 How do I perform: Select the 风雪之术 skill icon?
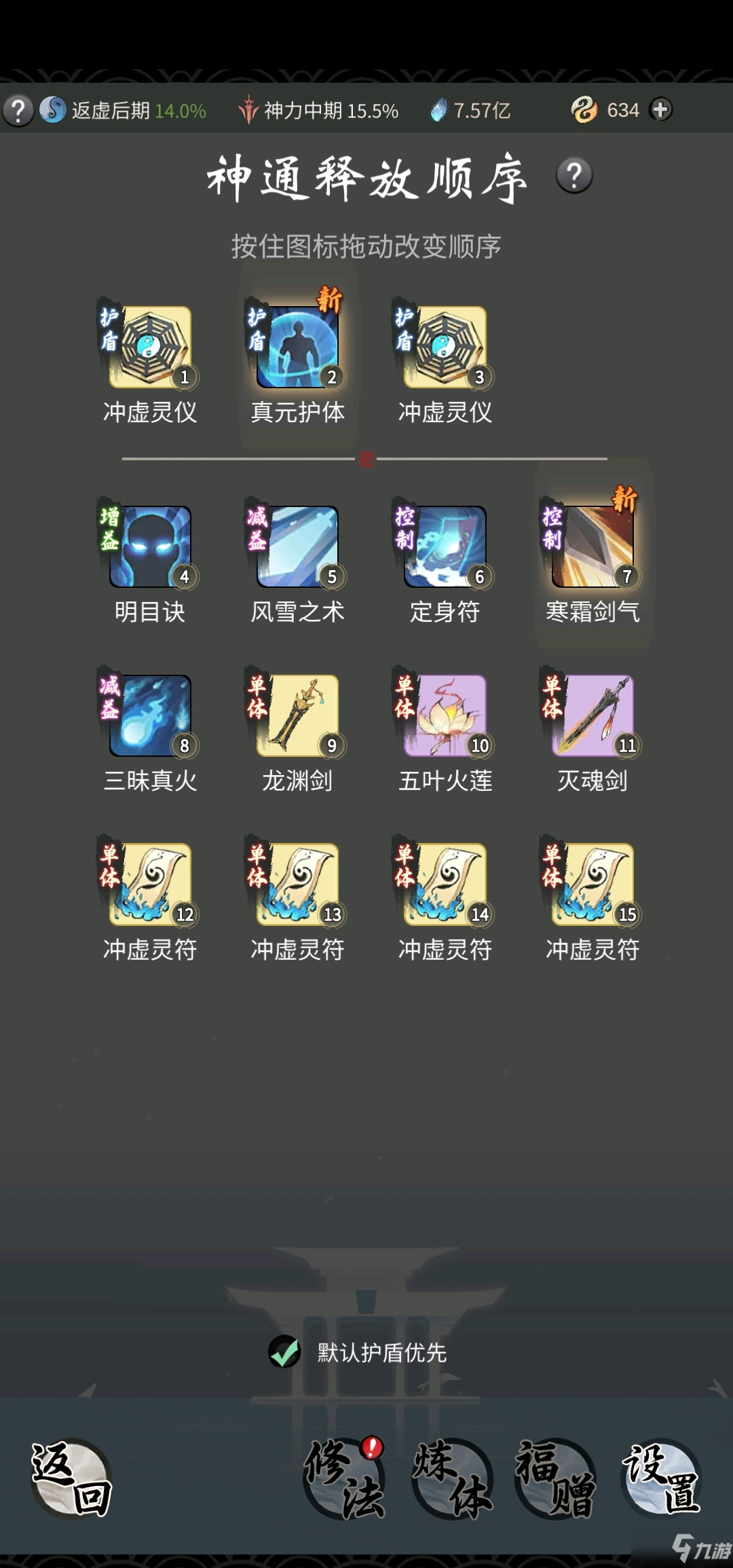297,547
